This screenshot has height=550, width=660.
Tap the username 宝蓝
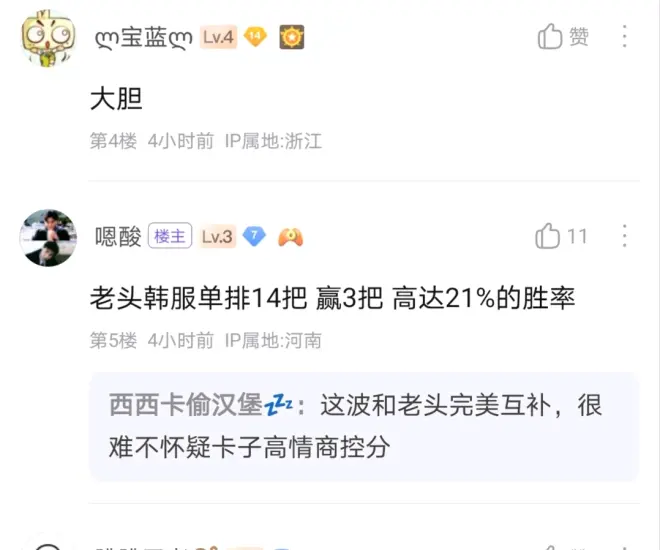pyautogui.click(x=143, y=38)
